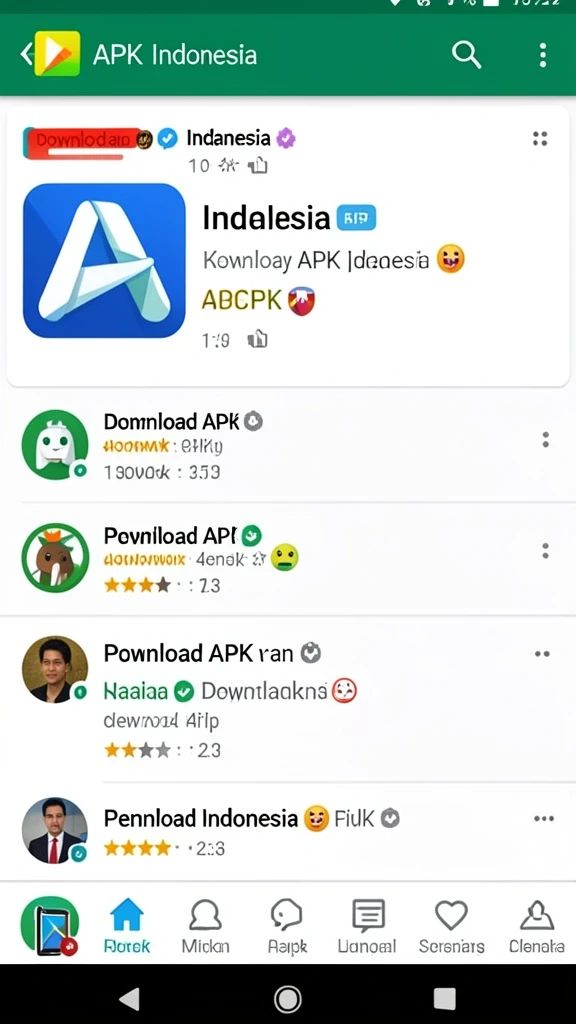Switch to the Clenaka tab

click(537, 925)
